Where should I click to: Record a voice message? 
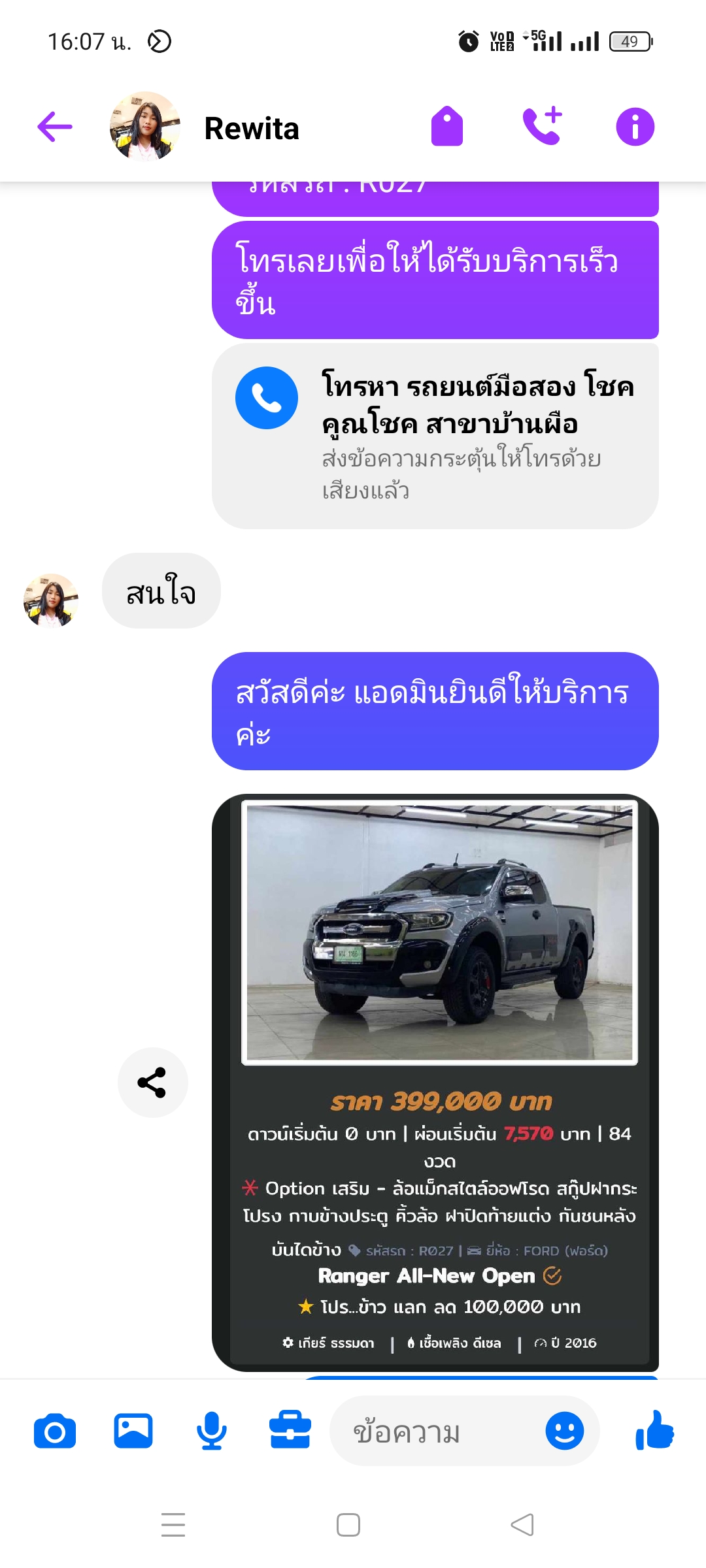click(x=211, y=1431)
